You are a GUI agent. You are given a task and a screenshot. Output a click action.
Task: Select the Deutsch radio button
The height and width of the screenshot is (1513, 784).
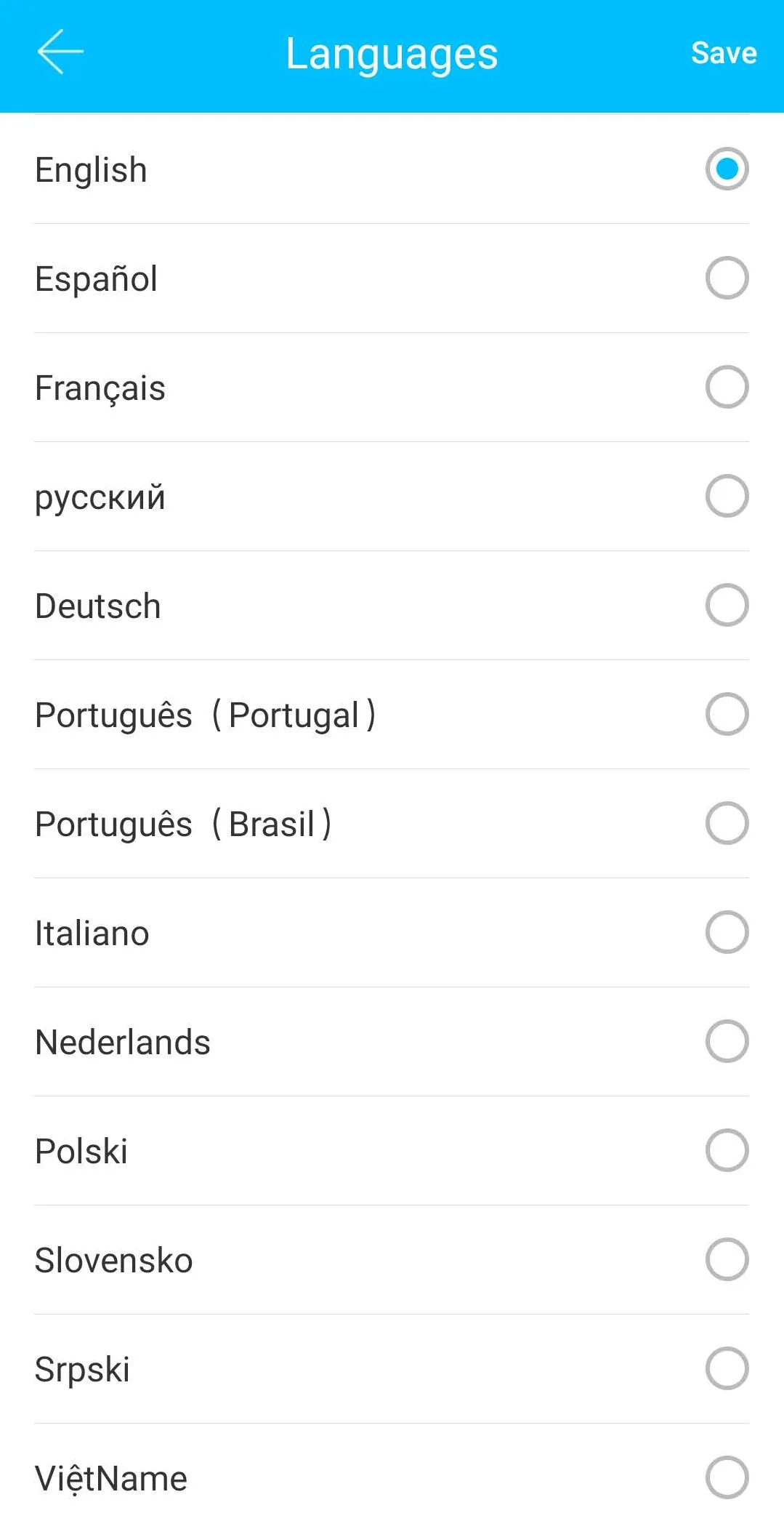tap(726, 605)
